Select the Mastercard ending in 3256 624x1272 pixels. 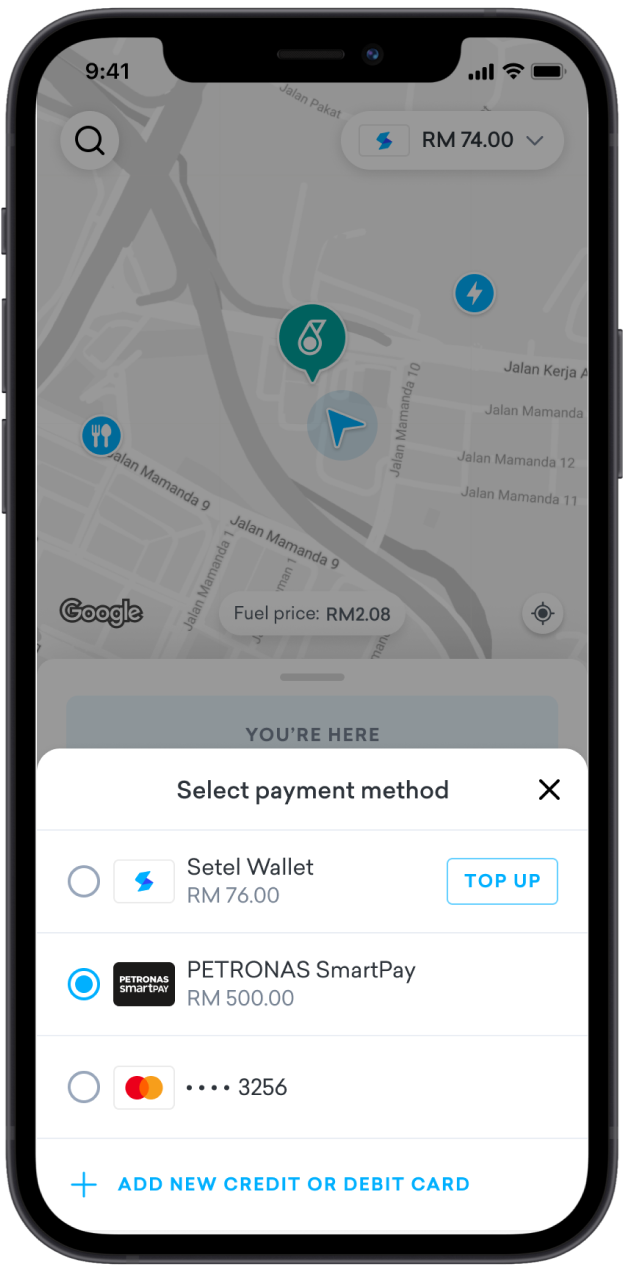[x=84, y=1087]
